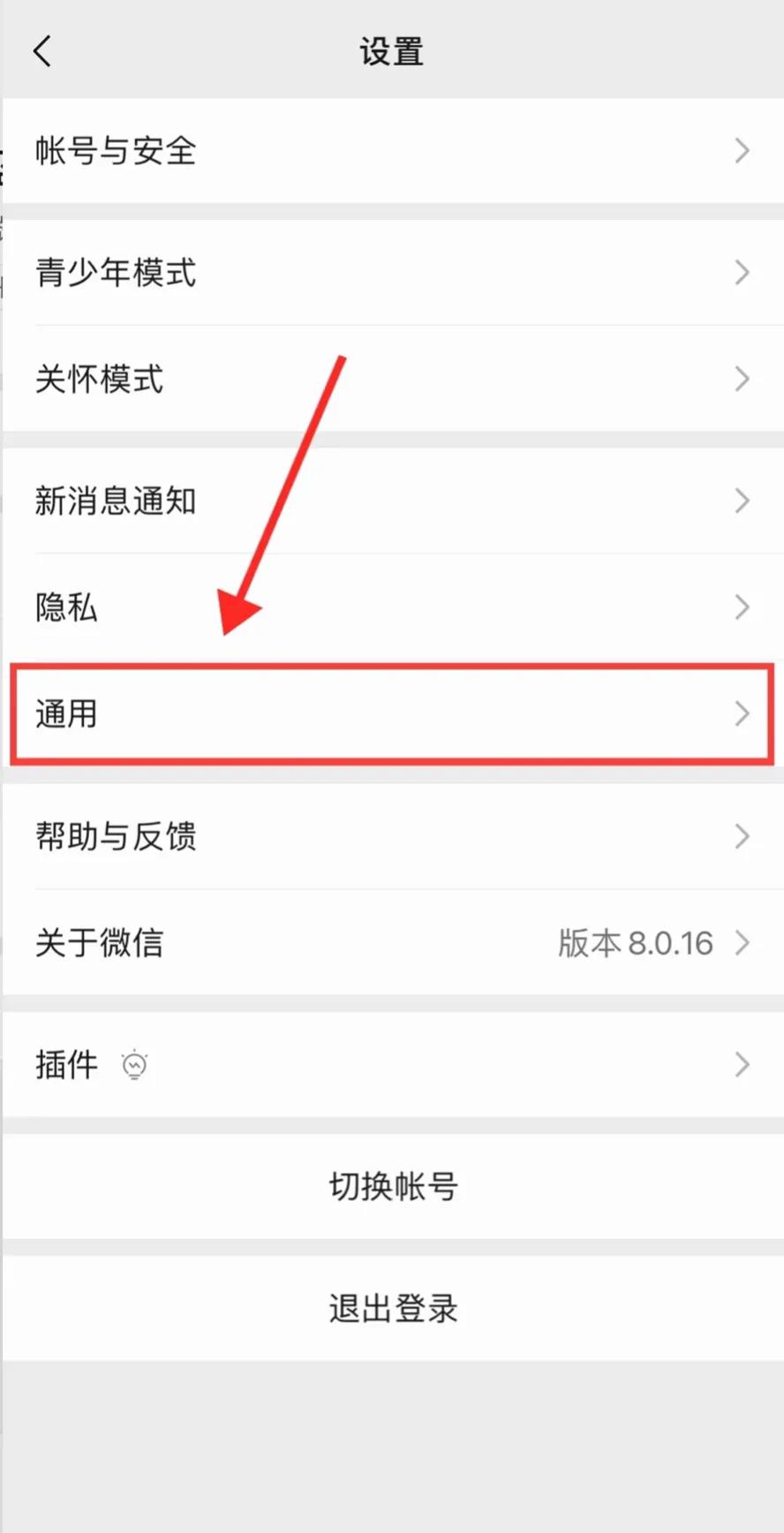
Task: Tap the 退出登录 button
Action: coord(392,1308)
